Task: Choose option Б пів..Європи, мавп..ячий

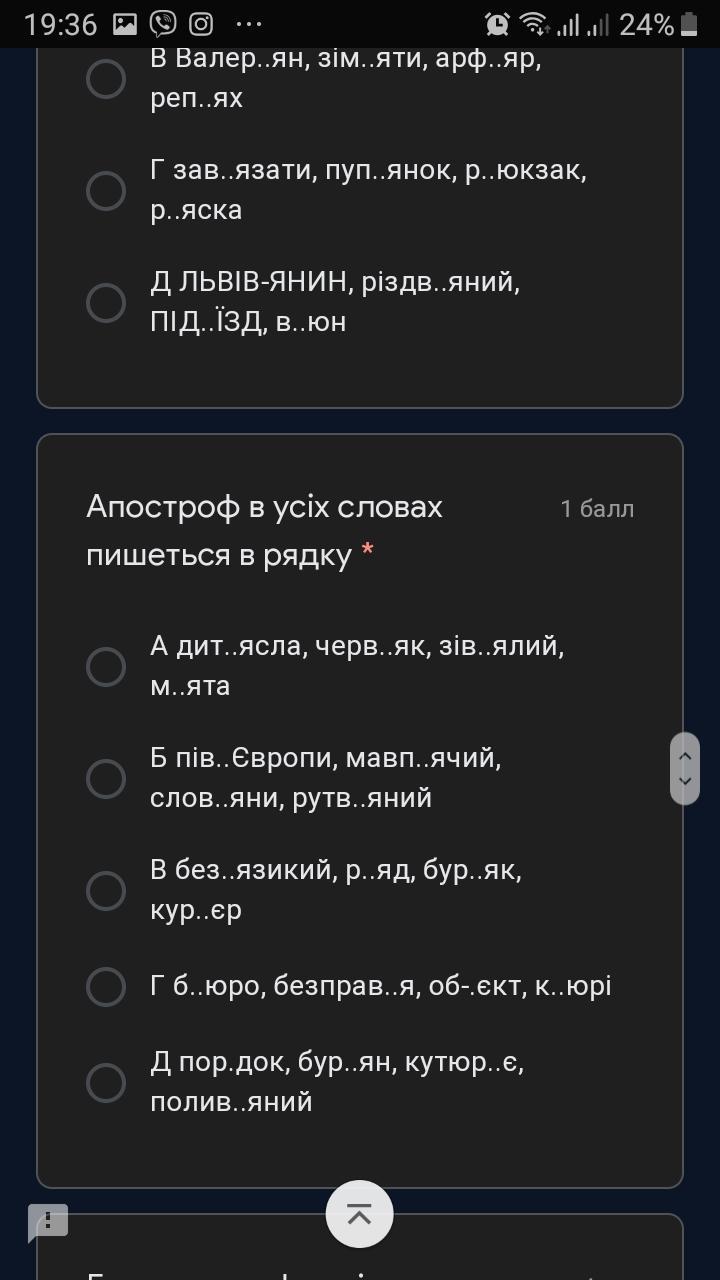Action: click(x=106, y=779)
